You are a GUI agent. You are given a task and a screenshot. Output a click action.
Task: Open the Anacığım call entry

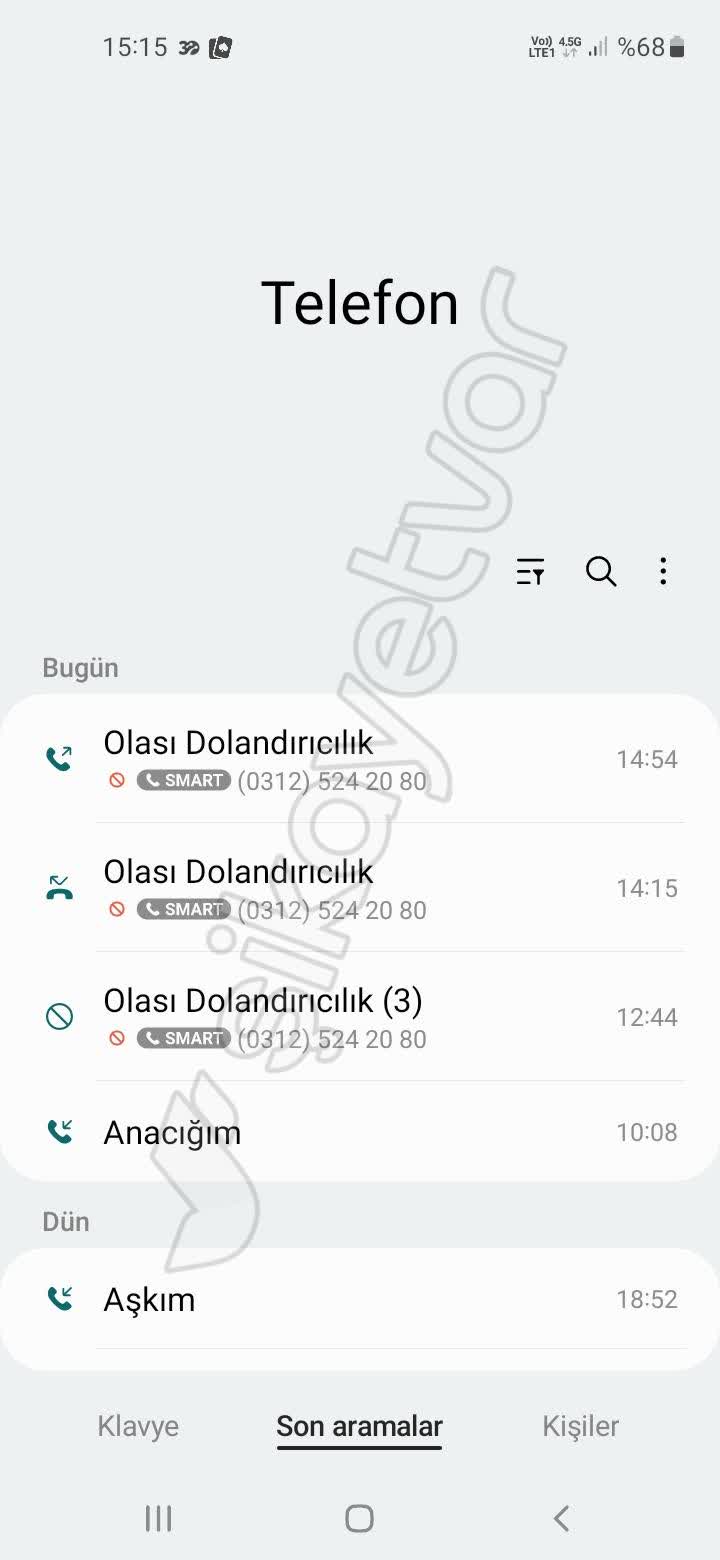pos(360,1133)
